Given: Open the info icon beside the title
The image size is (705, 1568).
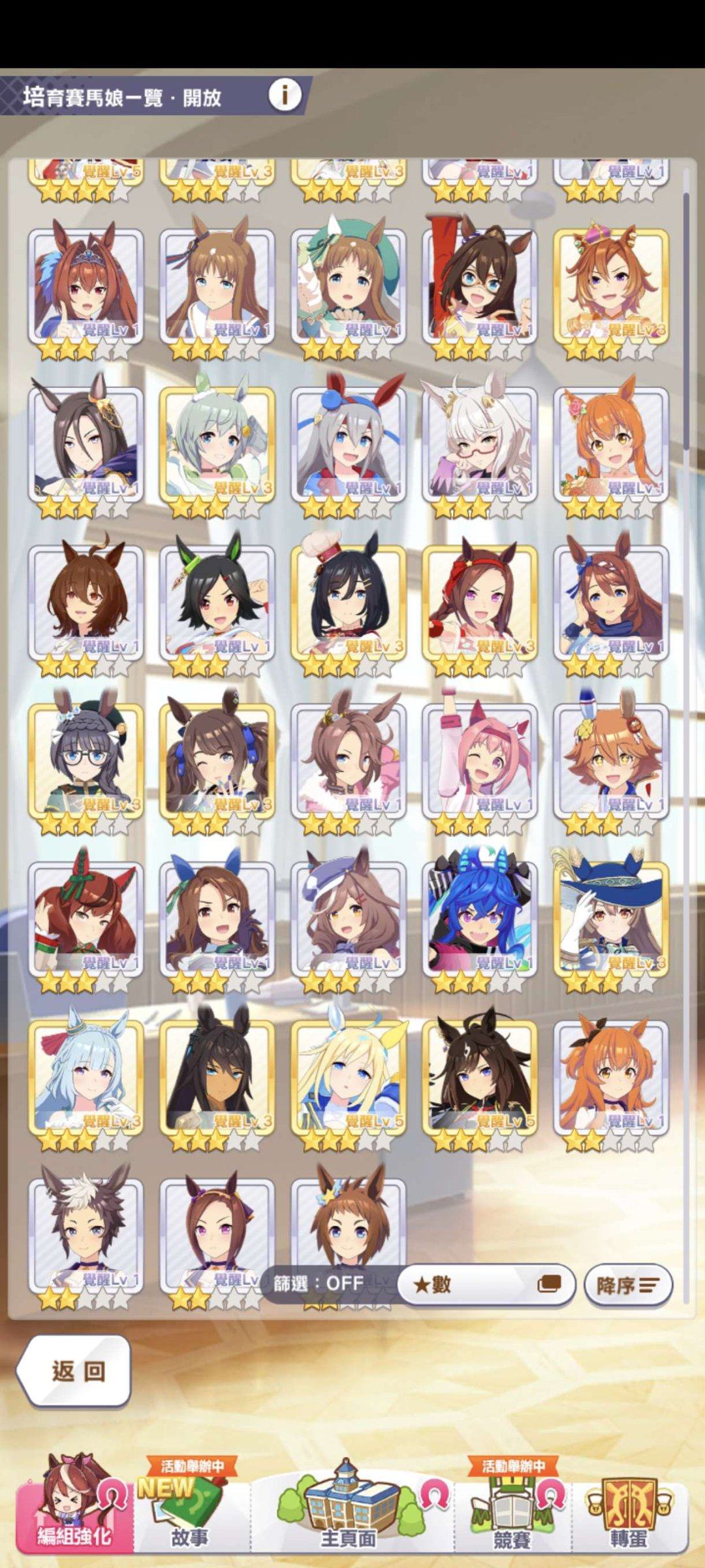Looking at the screenshot, I should [285, 95].
